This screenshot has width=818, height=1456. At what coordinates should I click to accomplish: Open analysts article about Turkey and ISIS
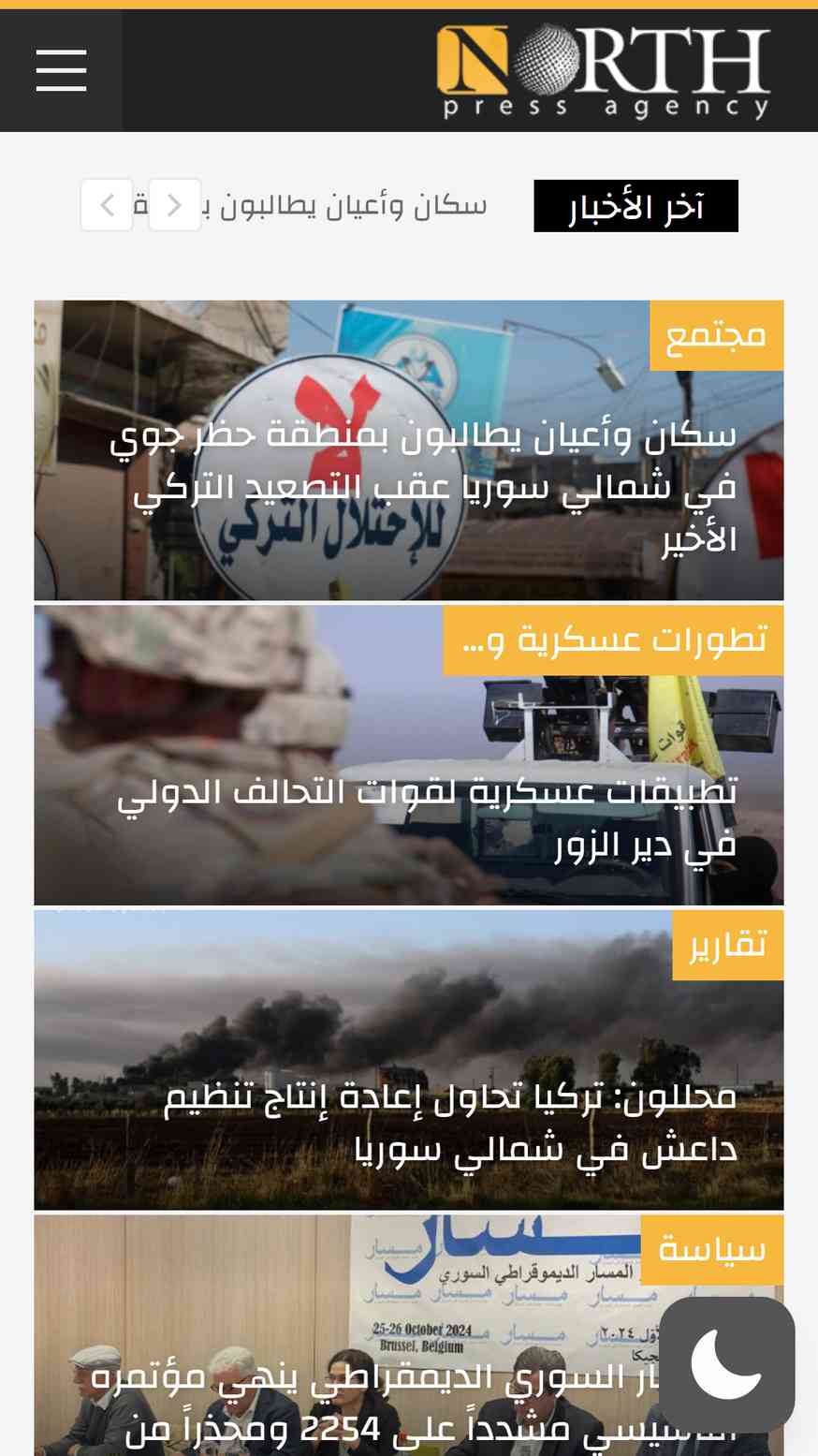pyautogui.click(x=450, y=1122)
